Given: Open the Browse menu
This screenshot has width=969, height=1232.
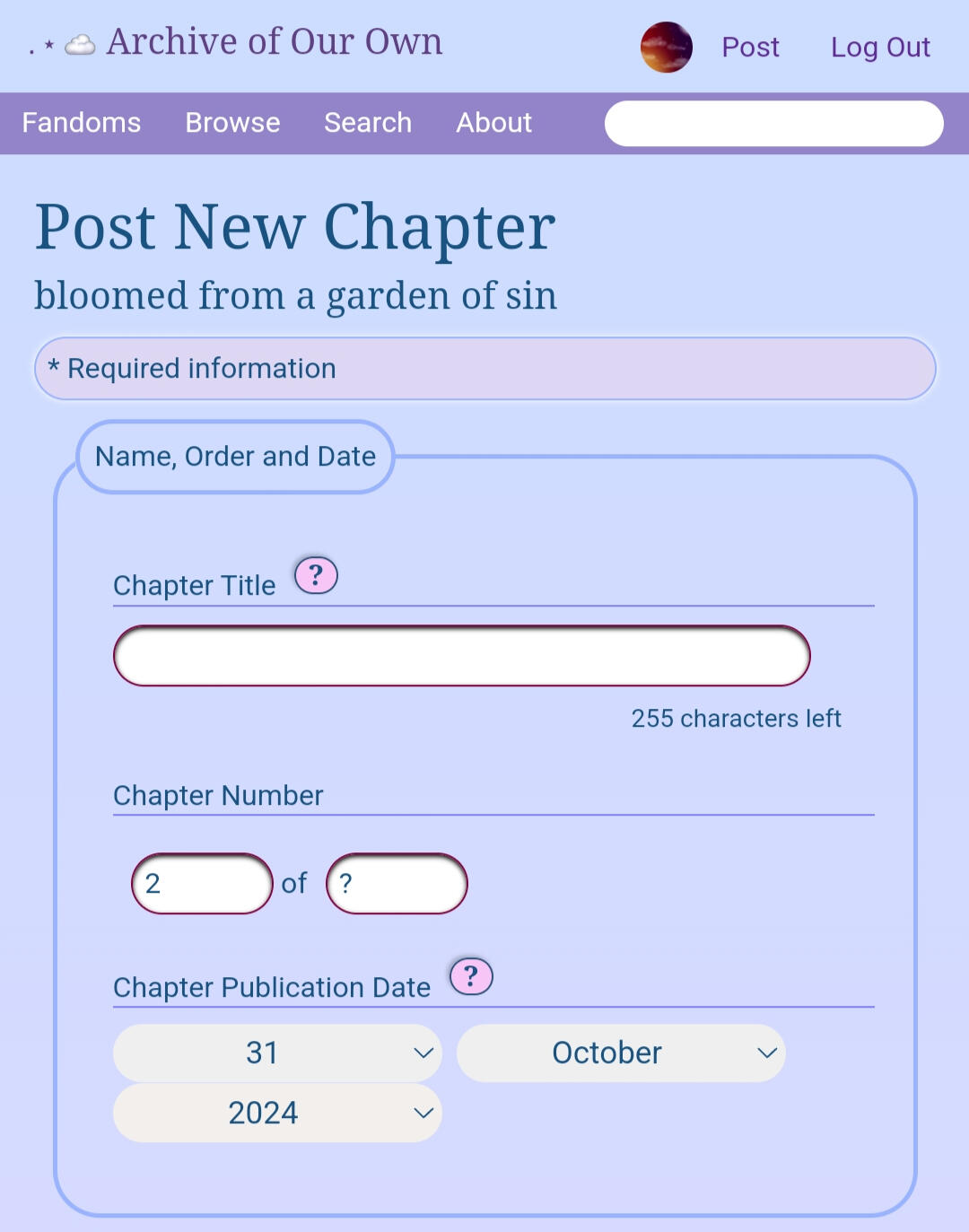Looking at the screenshot, I should tap(232, 123).
